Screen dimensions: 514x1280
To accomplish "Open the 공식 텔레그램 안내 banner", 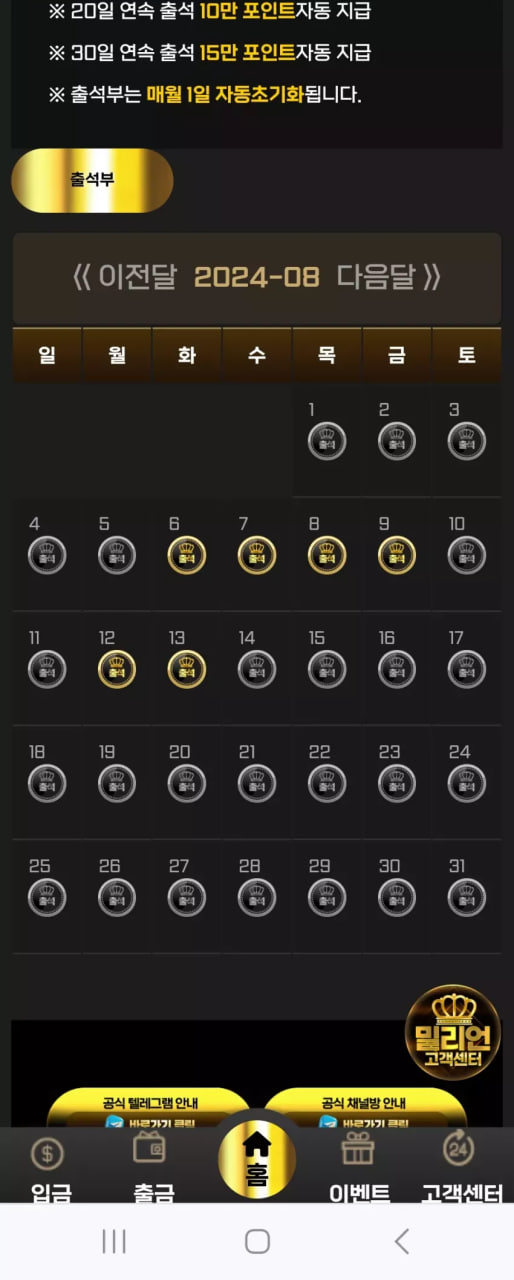I will 150,1108.
